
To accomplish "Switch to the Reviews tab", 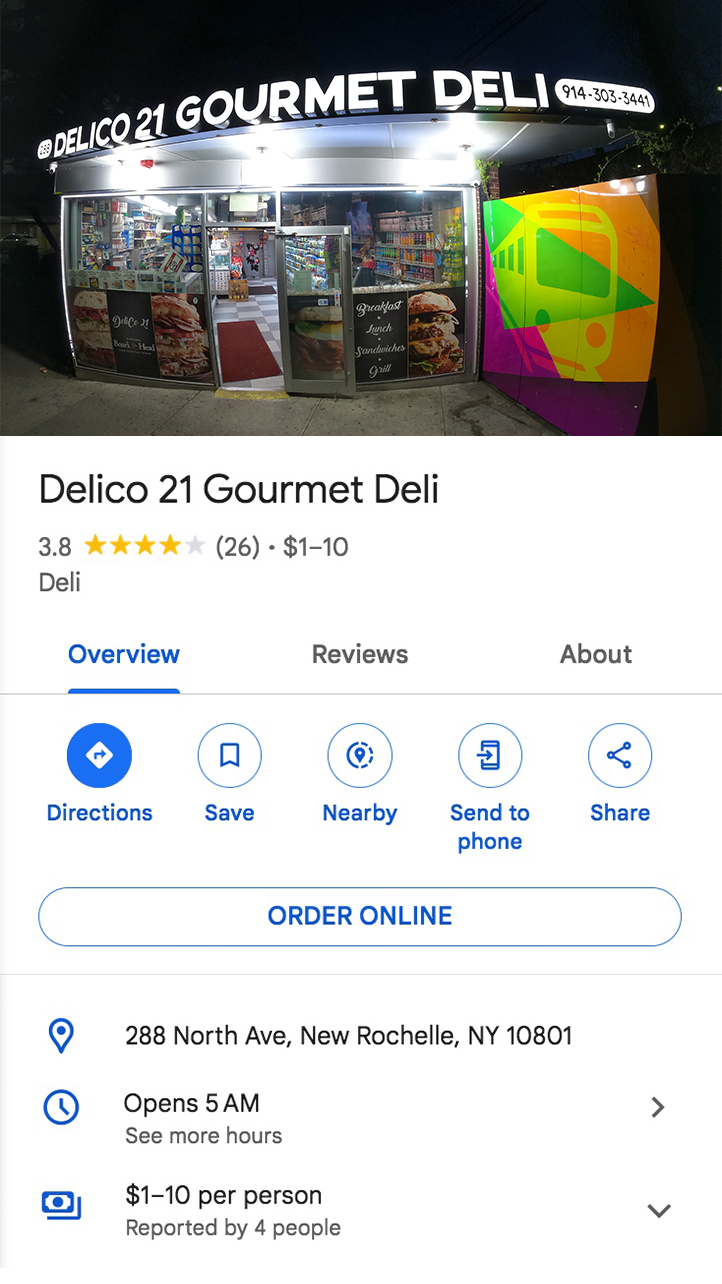I will [360, 655].
